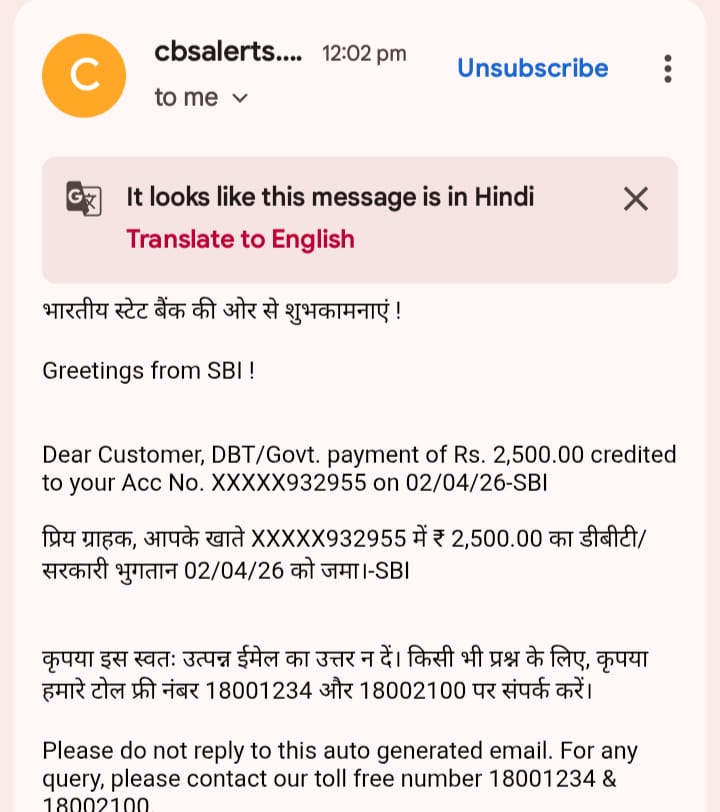
Task: Tap 'Translate to English'
Action: [240, 240]
